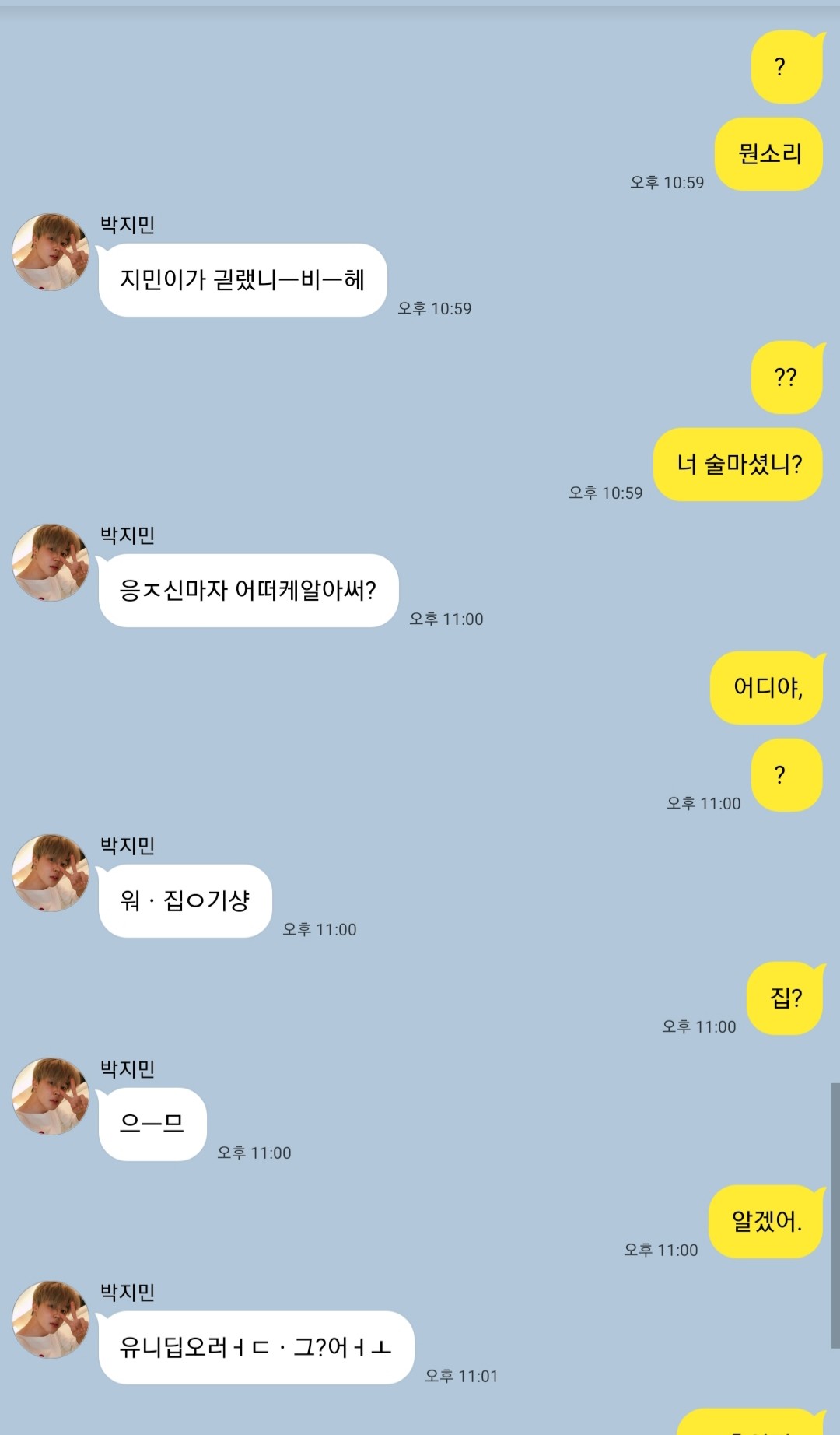The height and width of the screenshot is (1435, 840).
Task: View 박지민's profile from the '워 · 집ㅇ기샹' message
Action: (51, 873)
